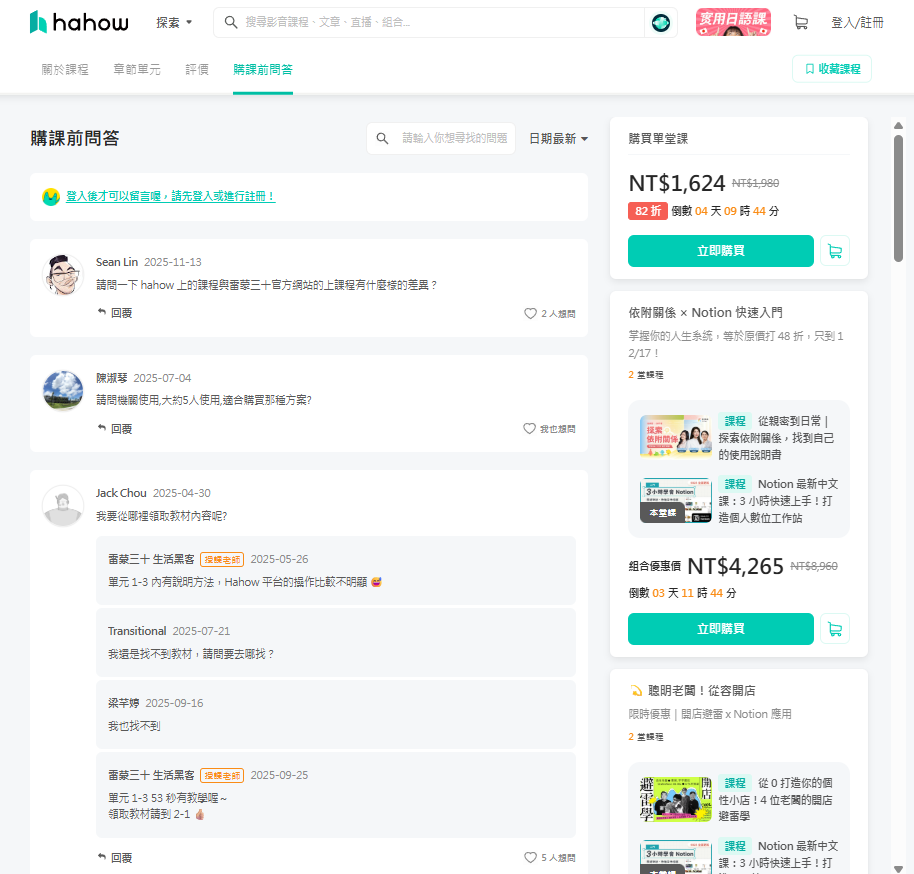The image size is (914, 874).
Task: Switch to the 評價 tab
Action: click(197, 69)
